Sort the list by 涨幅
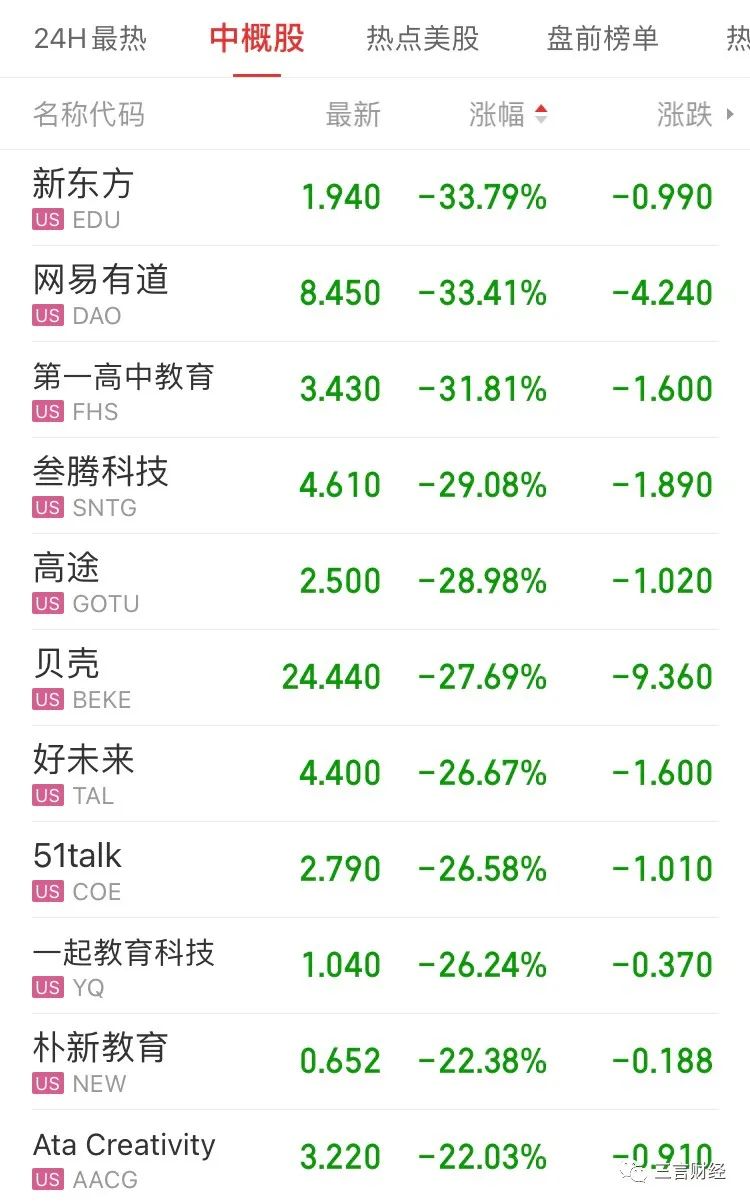This screenshot has height=1204, width=750. 507,115
